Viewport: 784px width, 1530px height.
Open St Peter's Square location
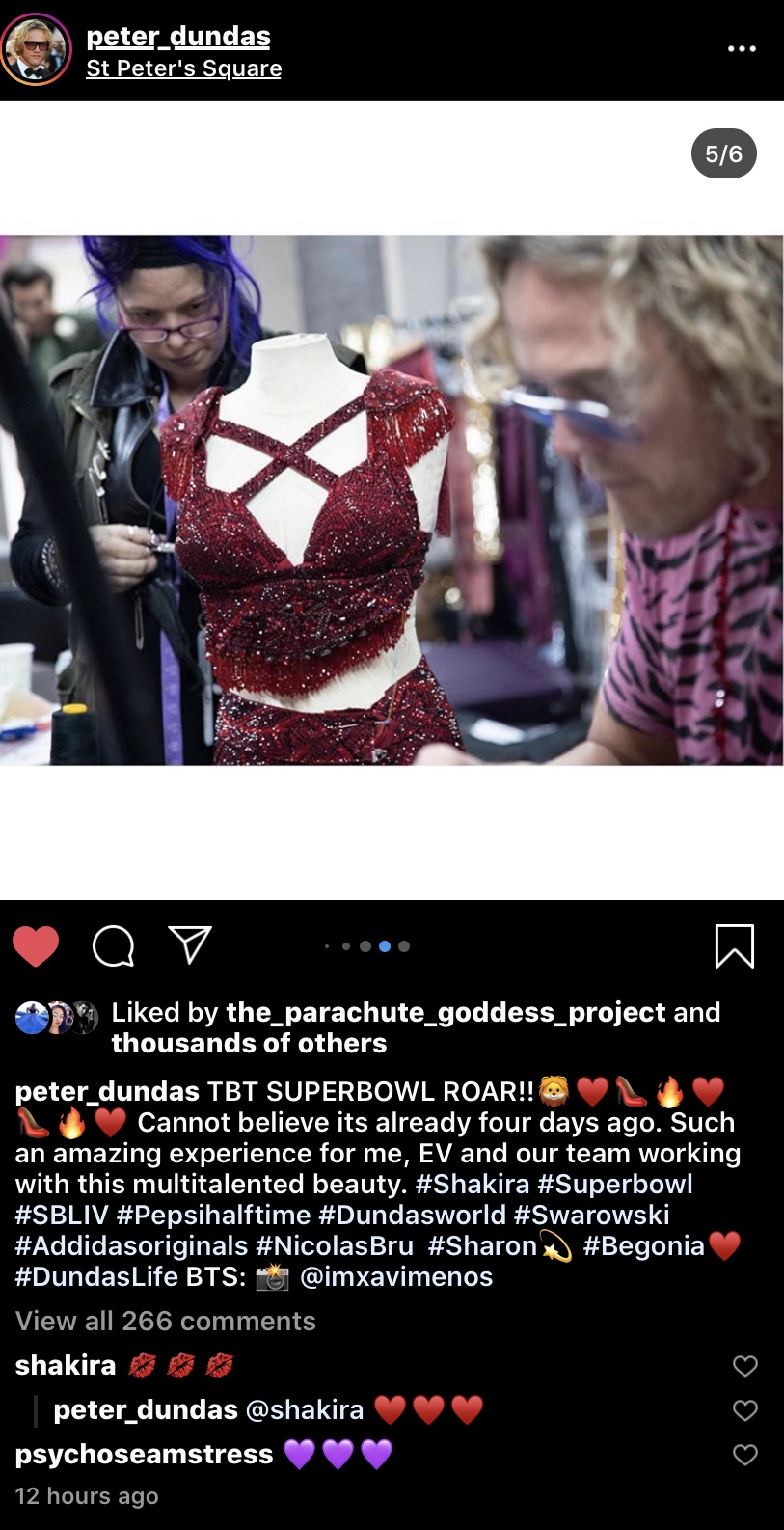(183, 68)
